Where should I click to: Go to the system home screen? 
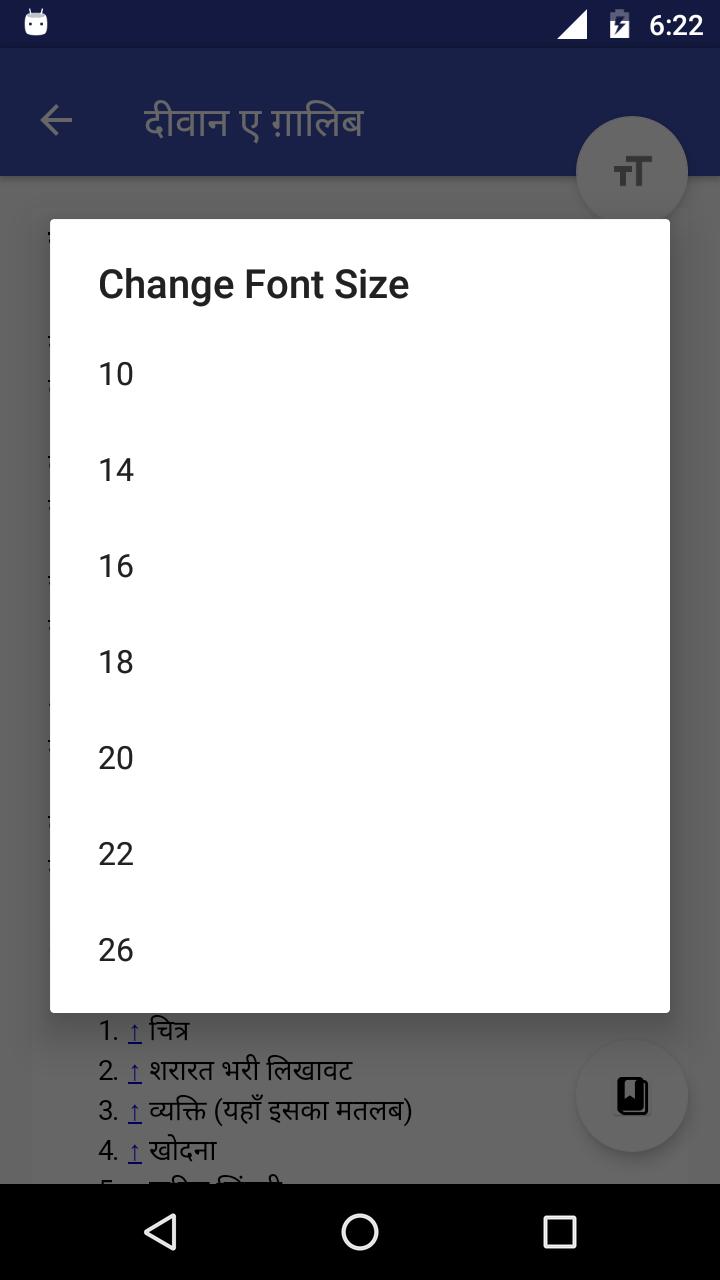[x=360, y=1232]
